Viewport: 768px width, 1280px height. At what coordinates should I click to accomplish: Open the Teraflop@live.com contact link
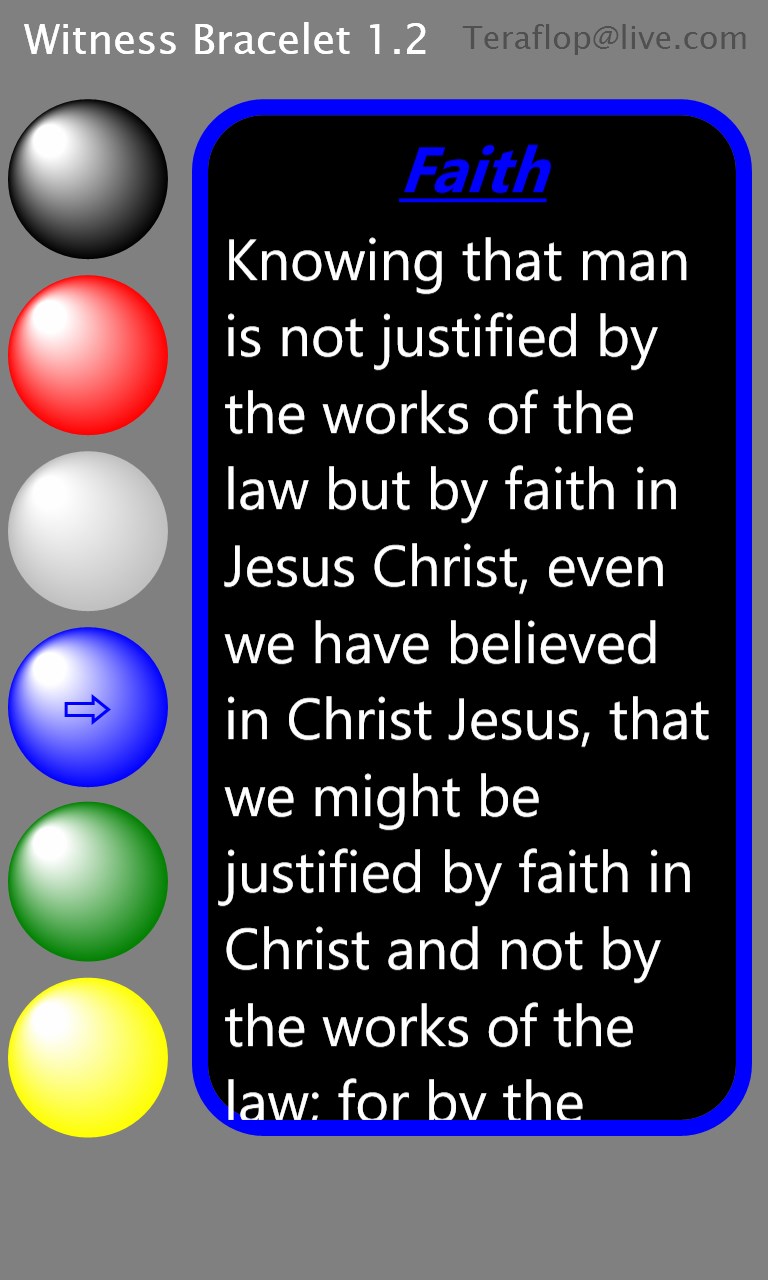(x=605, y=39)
